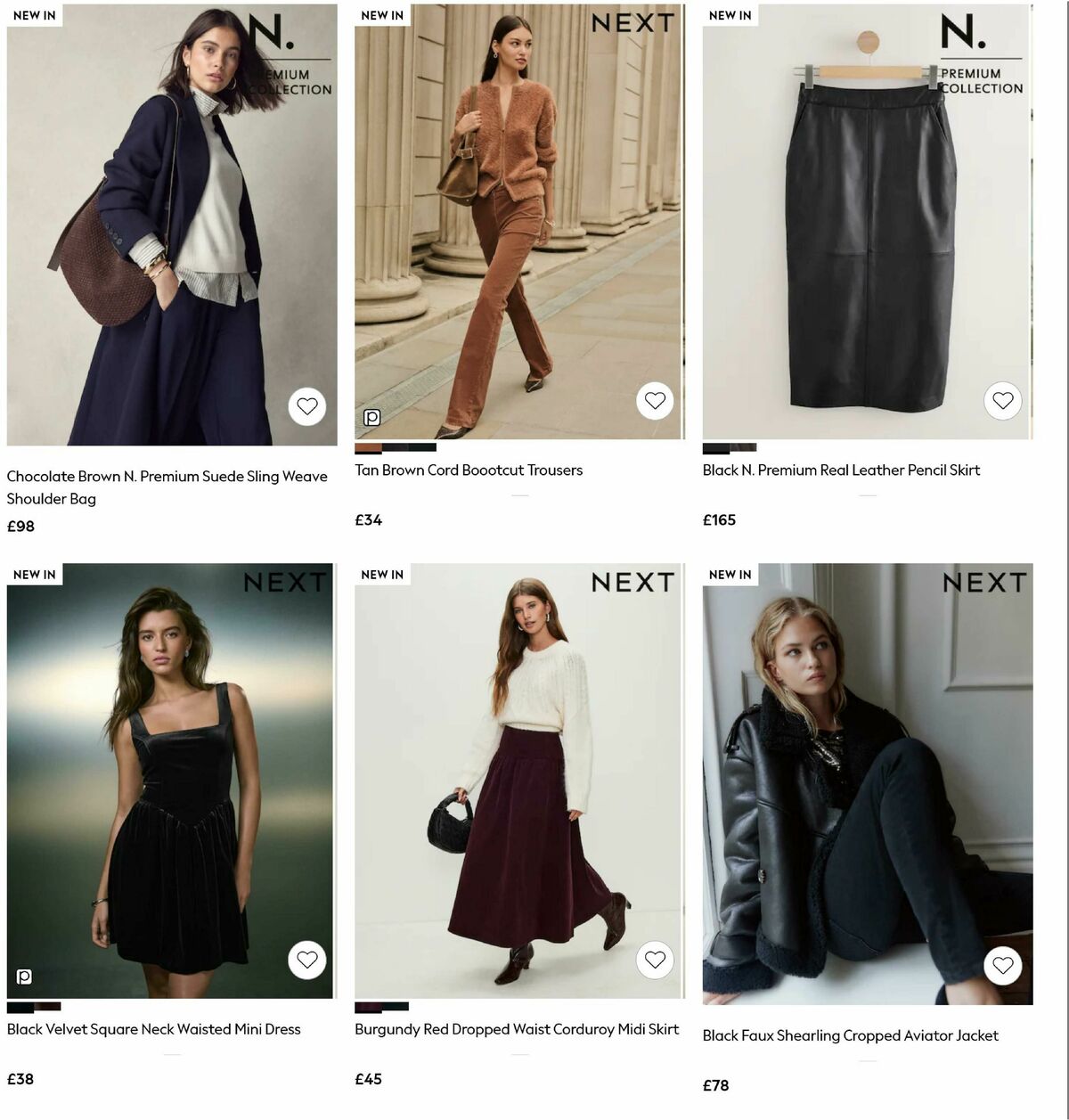The height and width of the screenshot is (1120, 1069).
Task: Toggle favourite on the Real Leather Pencil Skirt
Action: 1002,401
